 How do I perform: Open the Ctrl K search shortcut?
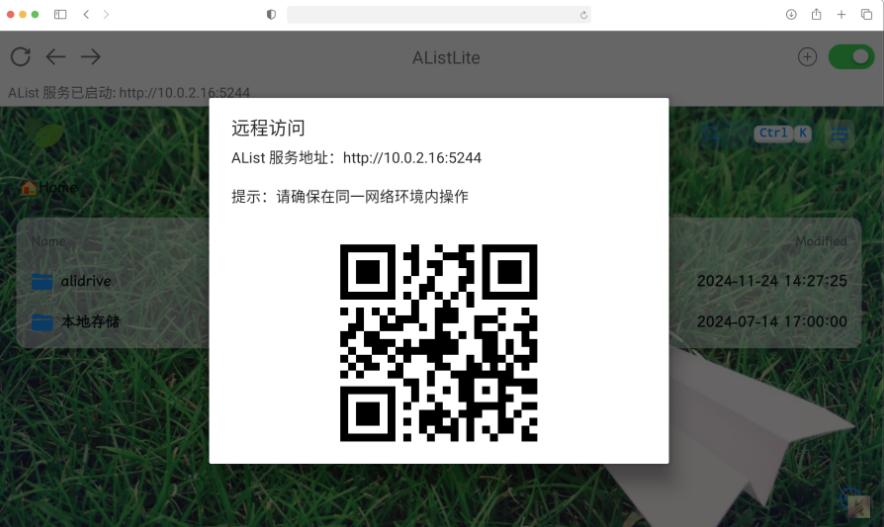(x=784, y=133)
